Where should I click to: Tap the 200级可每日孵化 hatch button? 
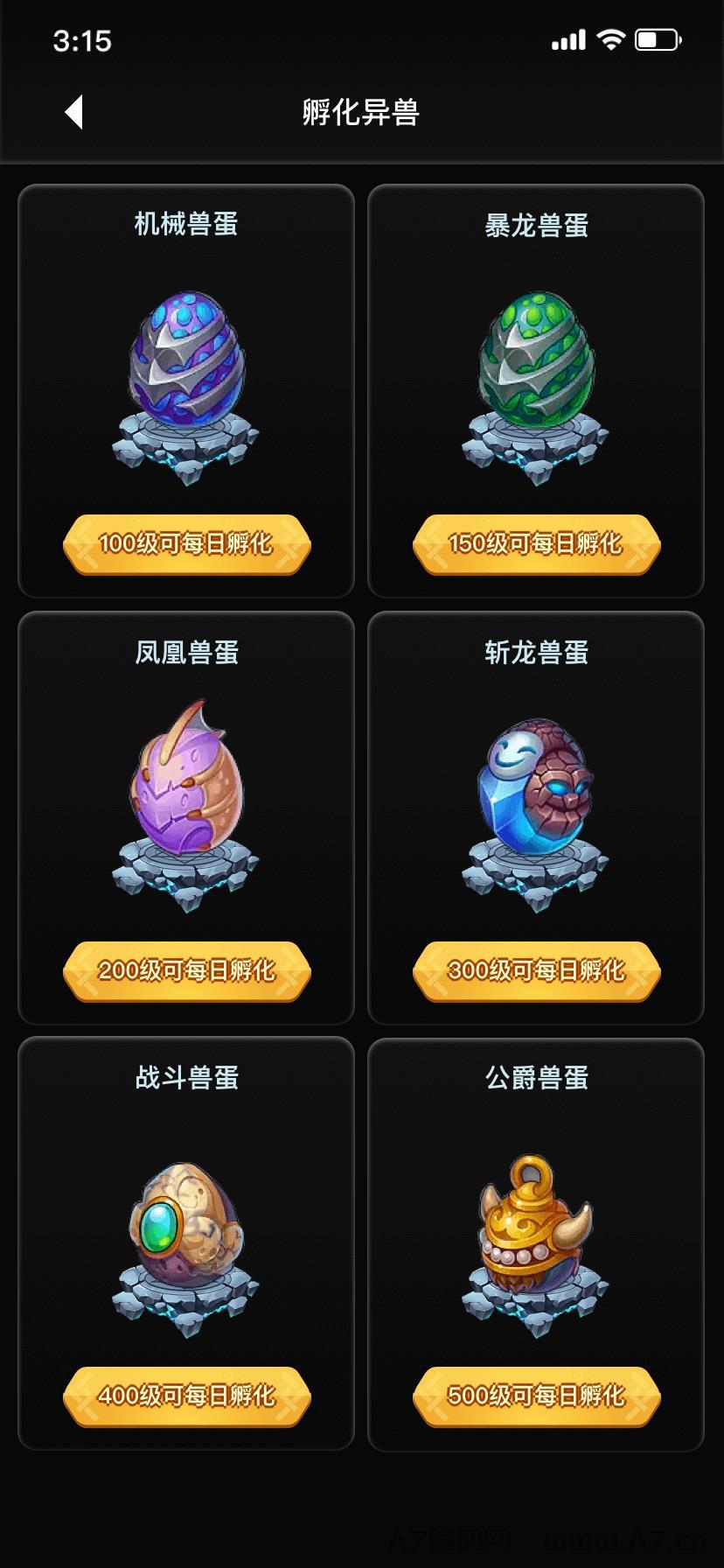(185, 971)
